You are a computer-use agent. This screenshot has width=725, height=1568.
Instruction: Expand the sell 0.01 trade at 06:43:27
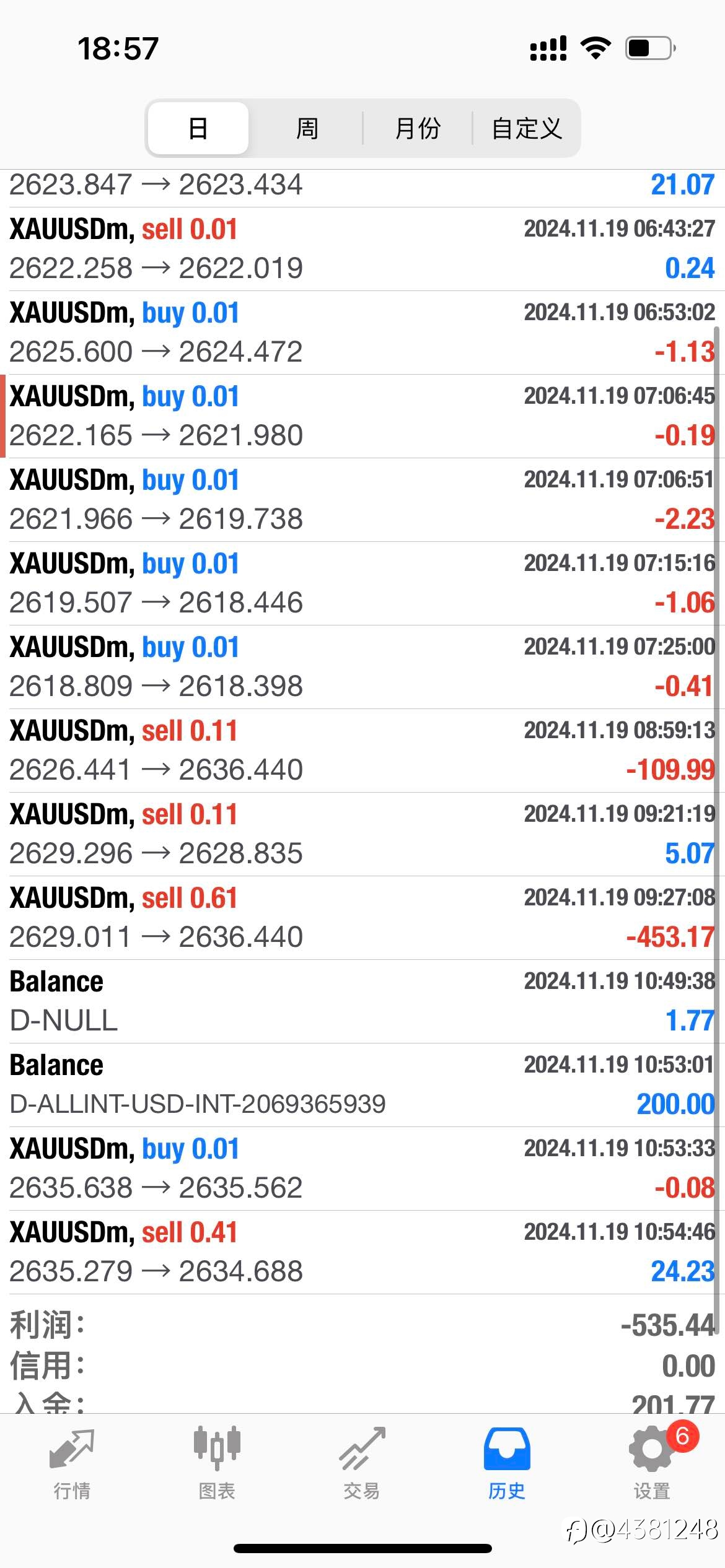coord(362,249)
